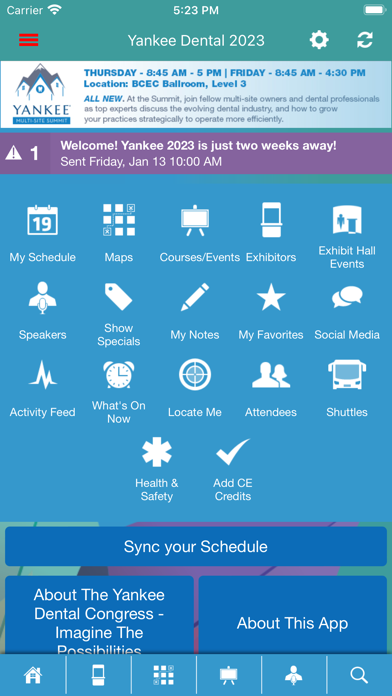This screenshot has width=392, height=696.
Task: Open the settings gear
Action: 319,40
